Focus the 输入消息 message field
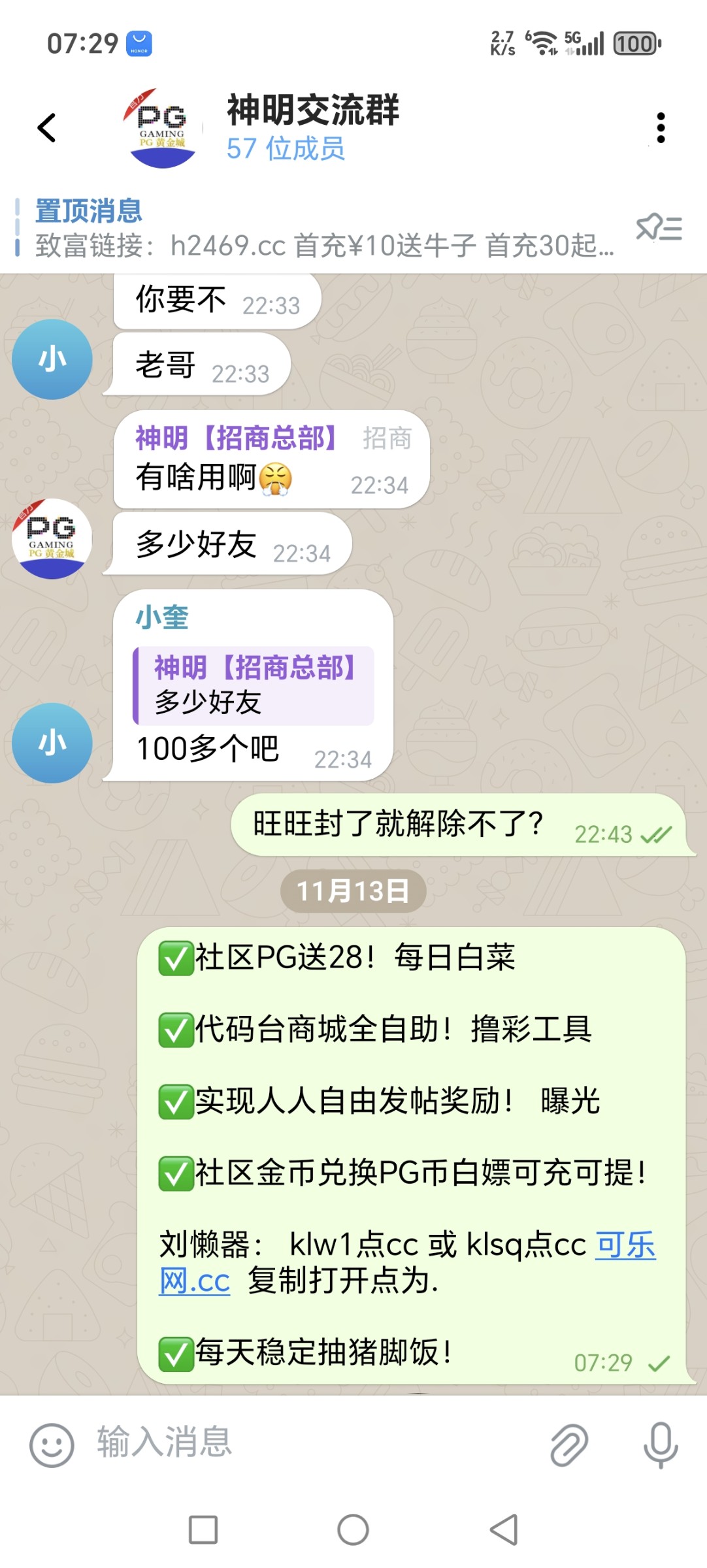This screenshot has height=1568, width=707. 314,1443
